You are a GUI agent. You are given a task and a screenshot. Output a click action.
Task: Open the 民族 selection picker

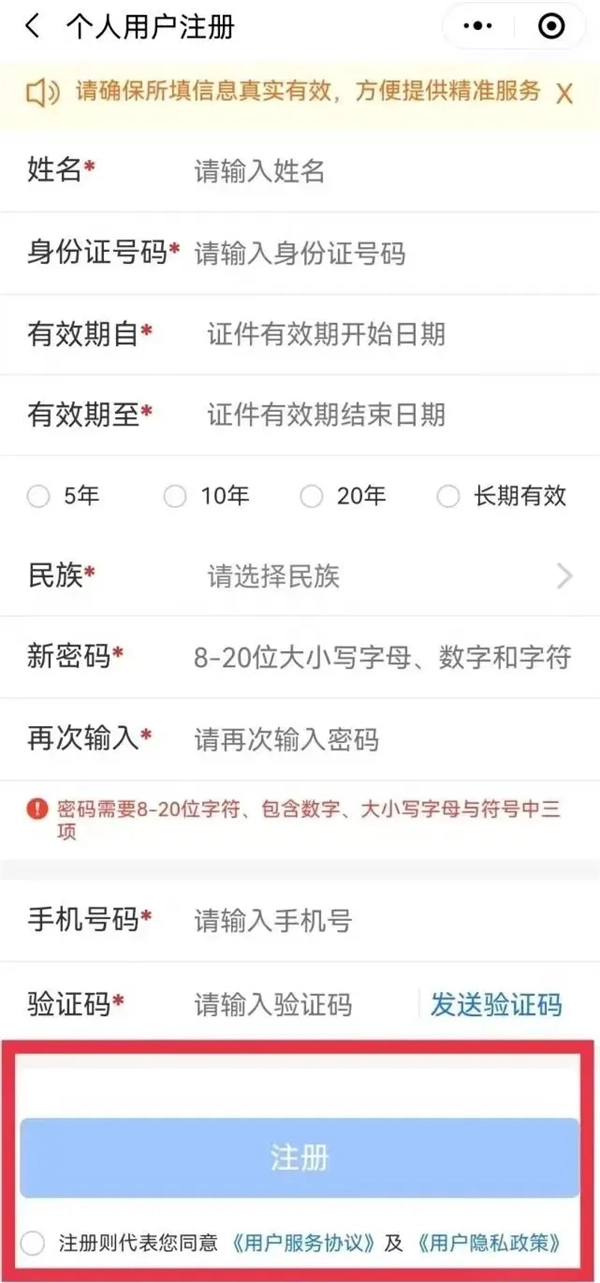coord(380,576)
